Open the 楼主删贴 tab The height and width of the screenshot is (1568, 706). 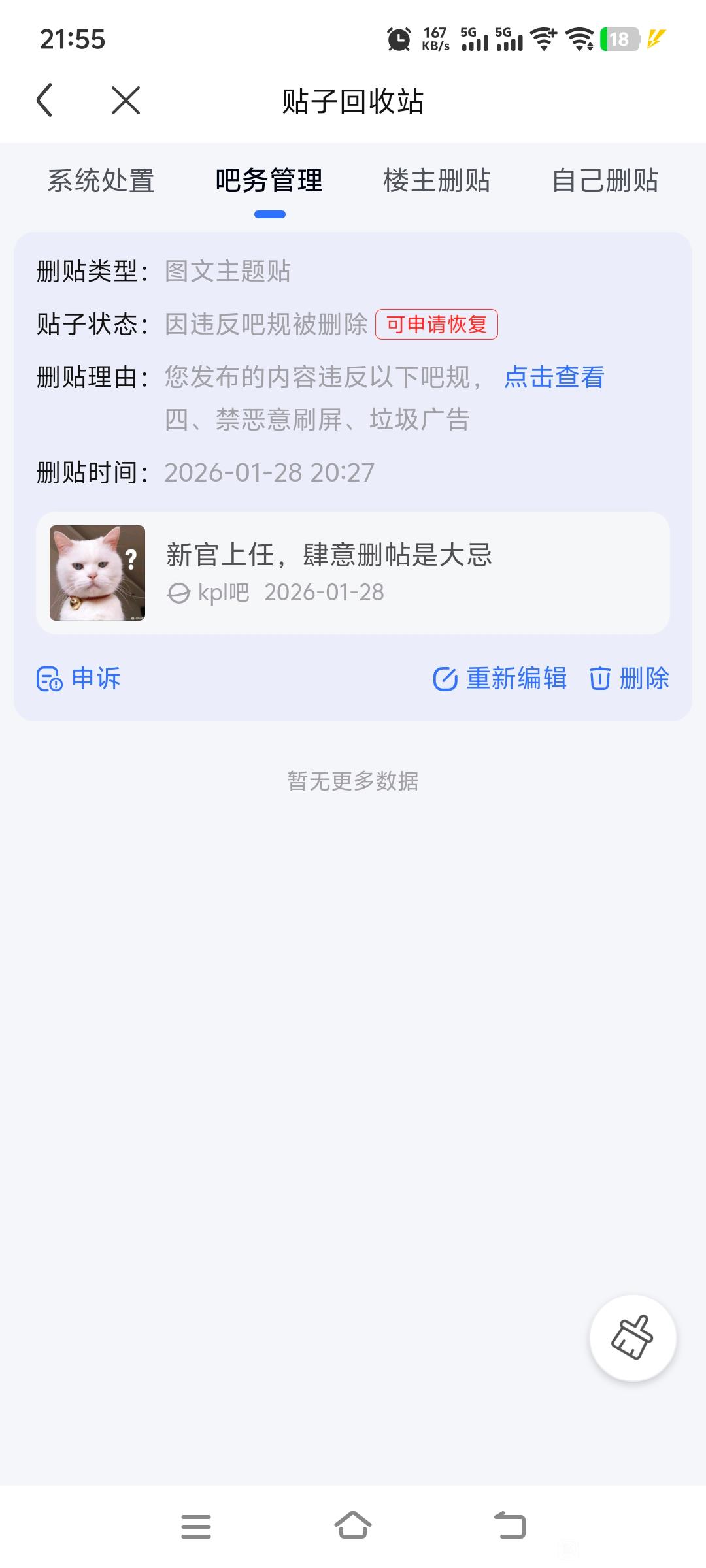(x=437, y=181)
